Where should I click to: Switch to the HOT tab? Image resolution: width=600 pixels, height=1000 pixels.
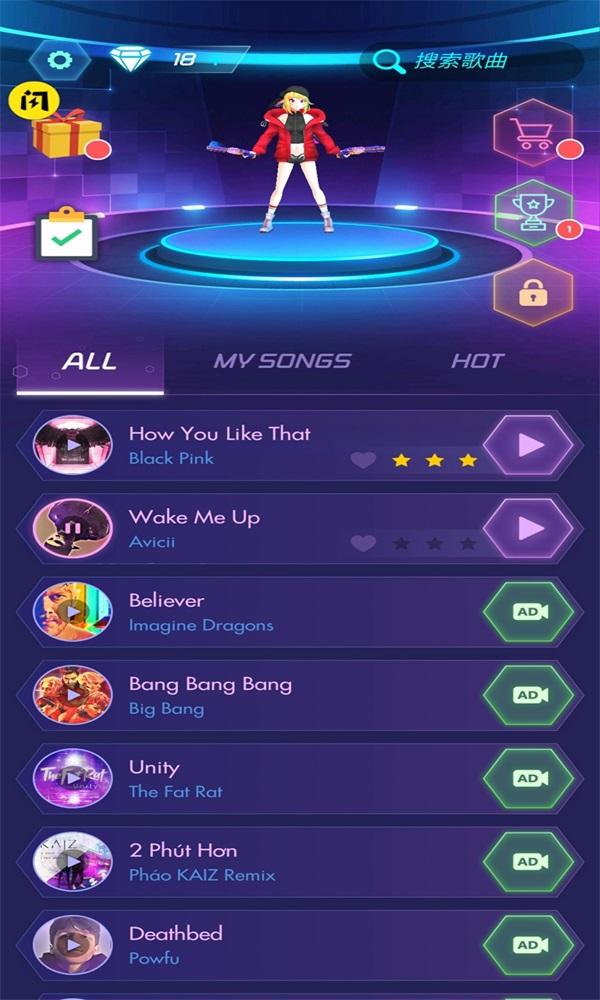point(477,361)
